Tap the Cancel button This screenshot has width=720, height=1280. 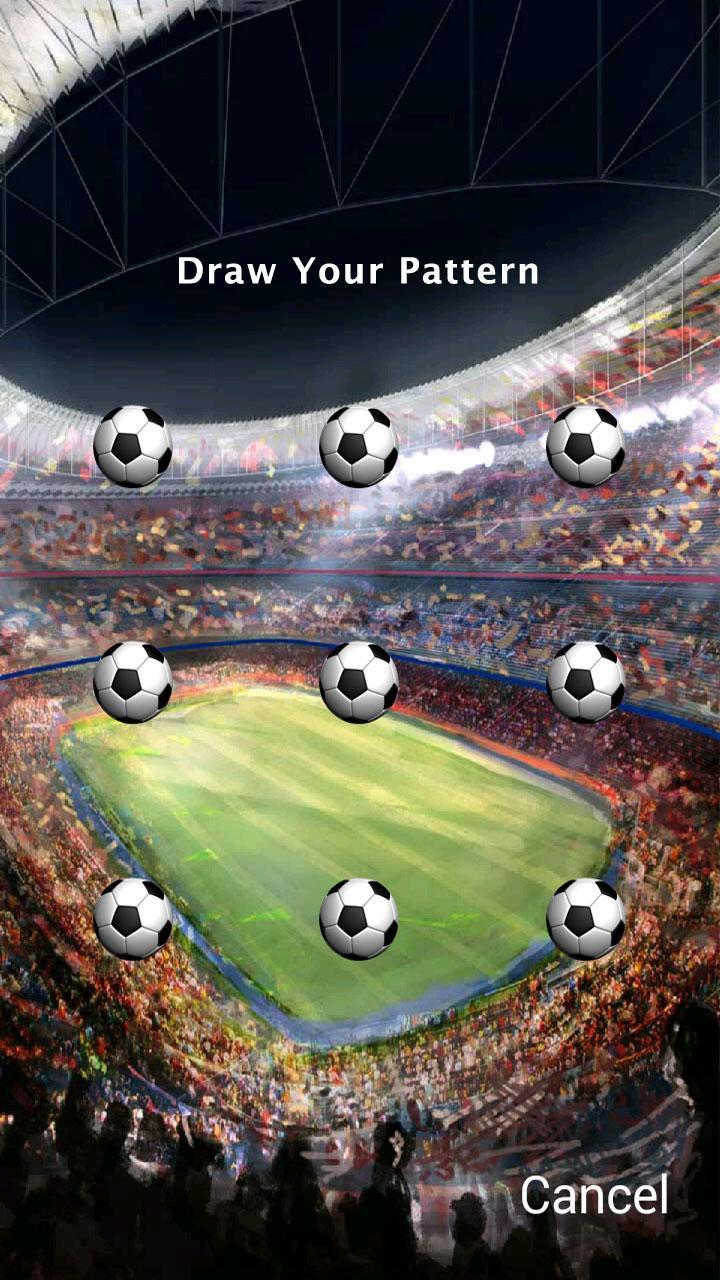pos(594,1195)
